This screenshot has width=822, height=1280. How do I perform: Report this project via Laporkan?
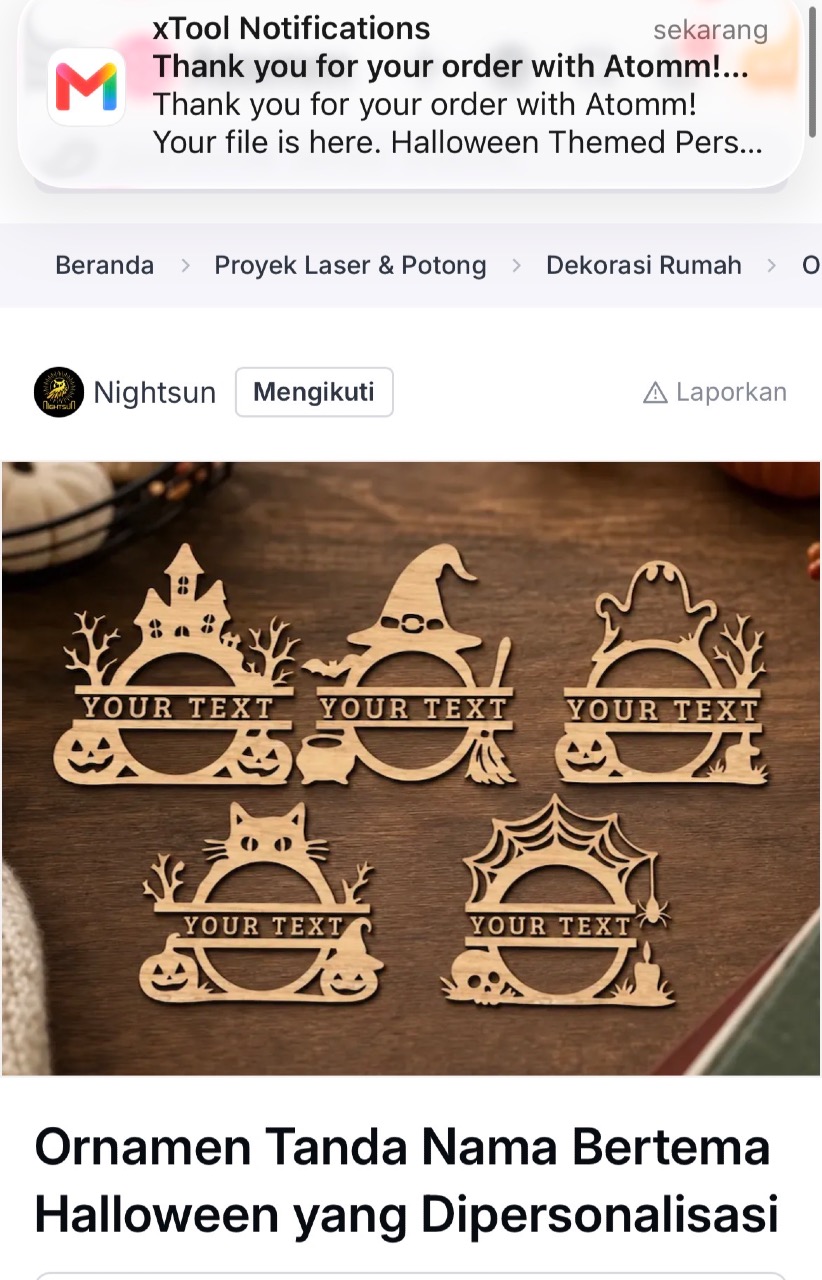tap(715, 392)
